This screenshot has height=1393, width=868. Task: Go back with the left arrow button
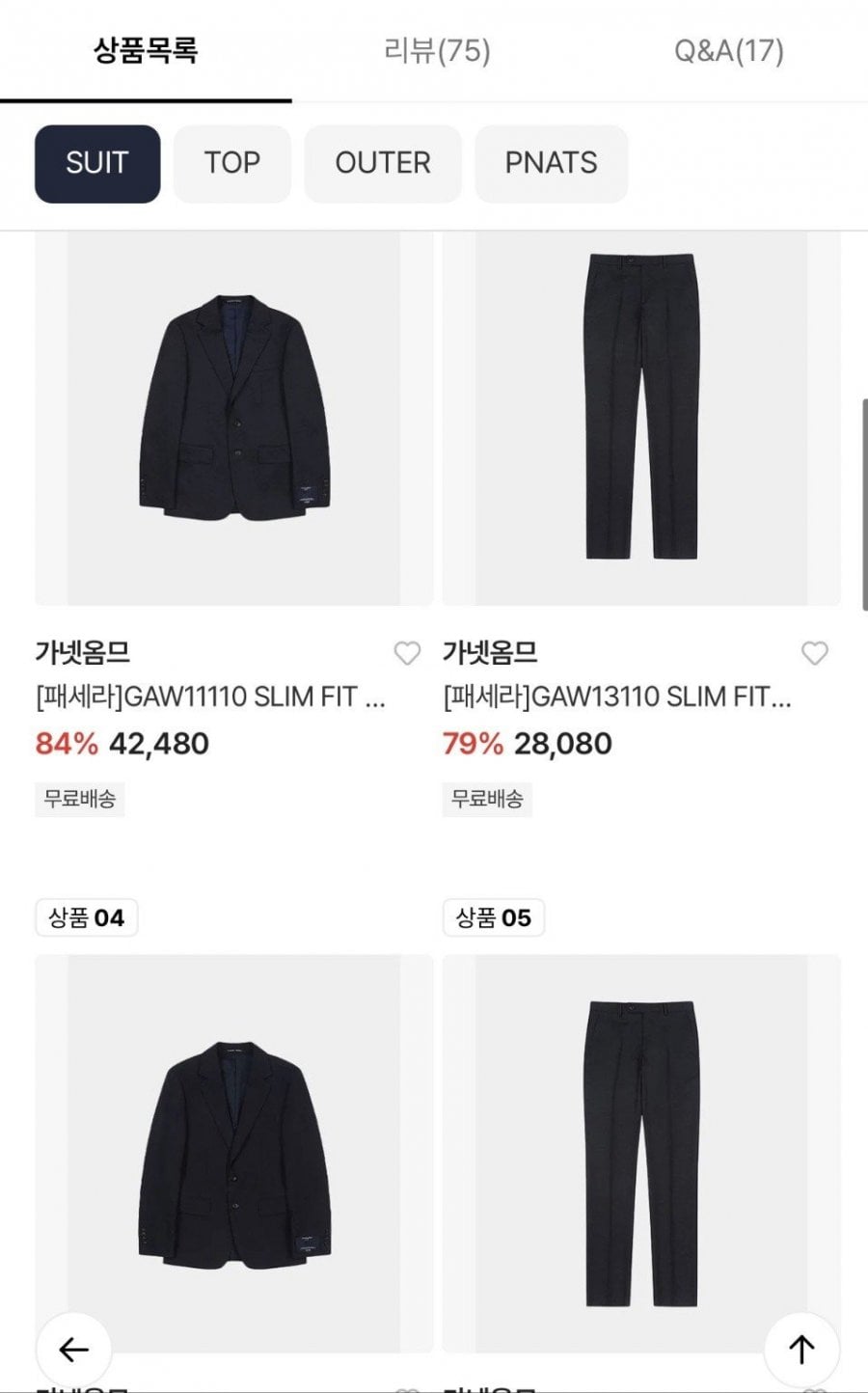click(74, 1350)
